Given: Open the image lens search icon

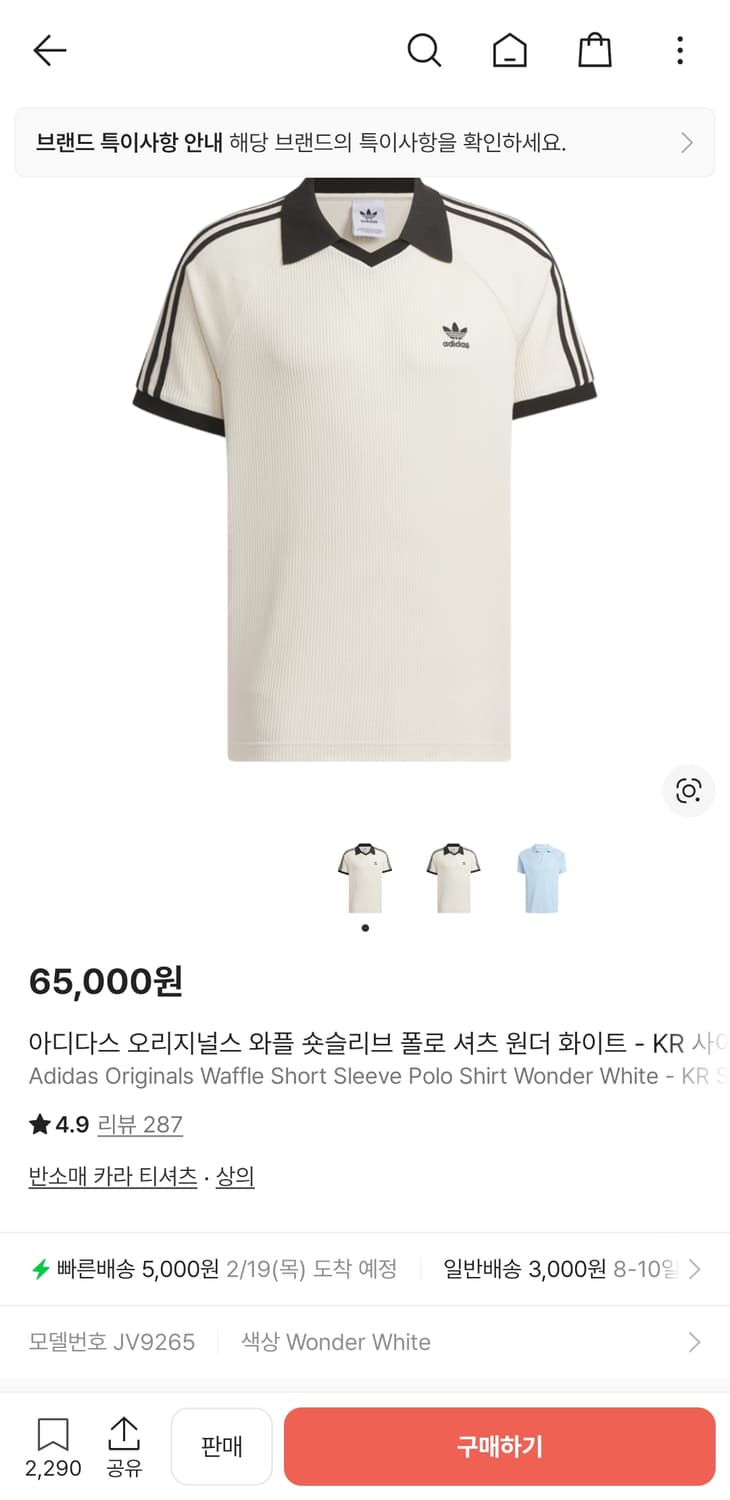Looking at the screenshot, I should 688,790.
